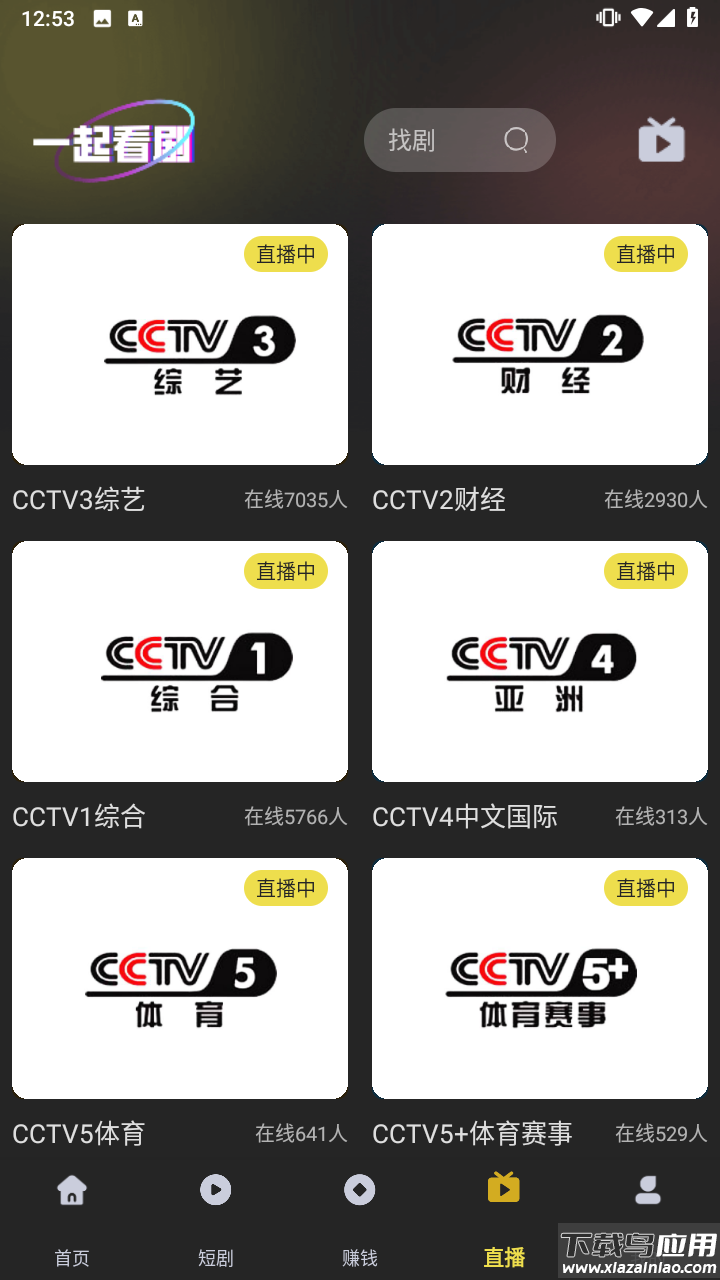Open the CCTV4中文国际 channel card
The image size is (720, 1280).
tap(539, 661)
